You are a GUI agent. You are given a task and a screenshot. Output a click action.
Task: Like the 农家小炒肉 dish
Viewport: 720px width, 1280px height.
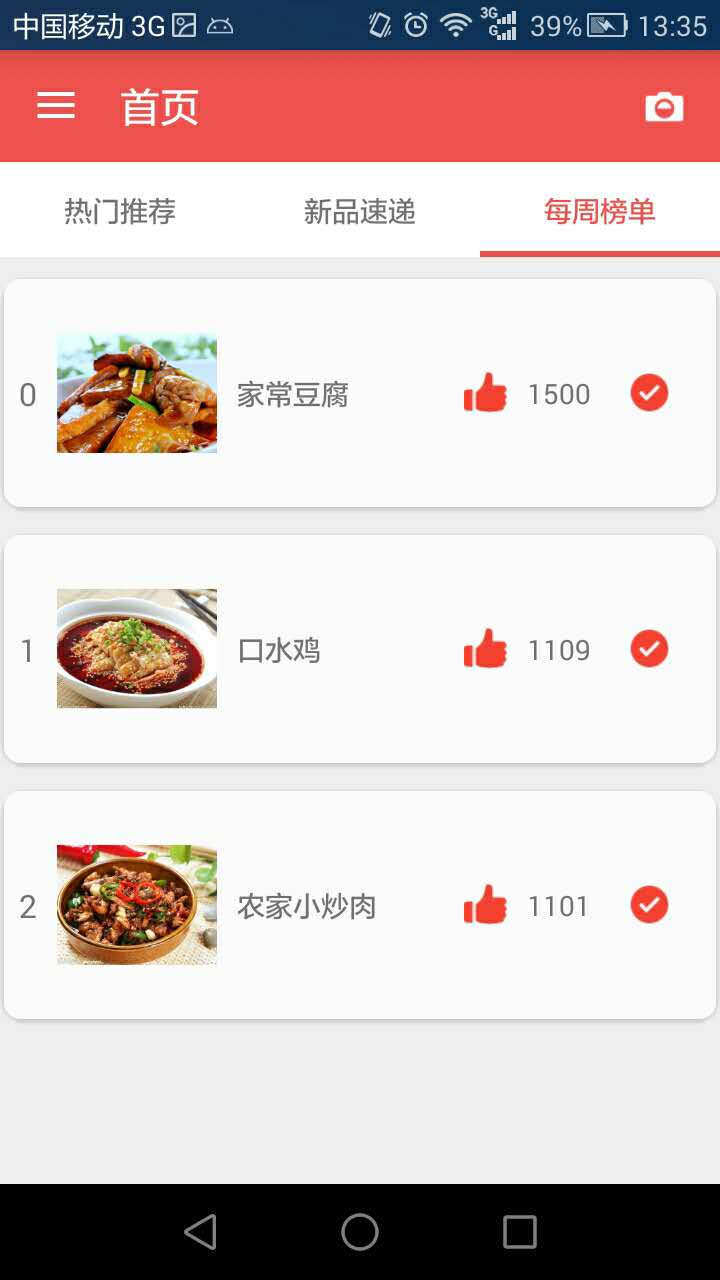click(485, 905)
